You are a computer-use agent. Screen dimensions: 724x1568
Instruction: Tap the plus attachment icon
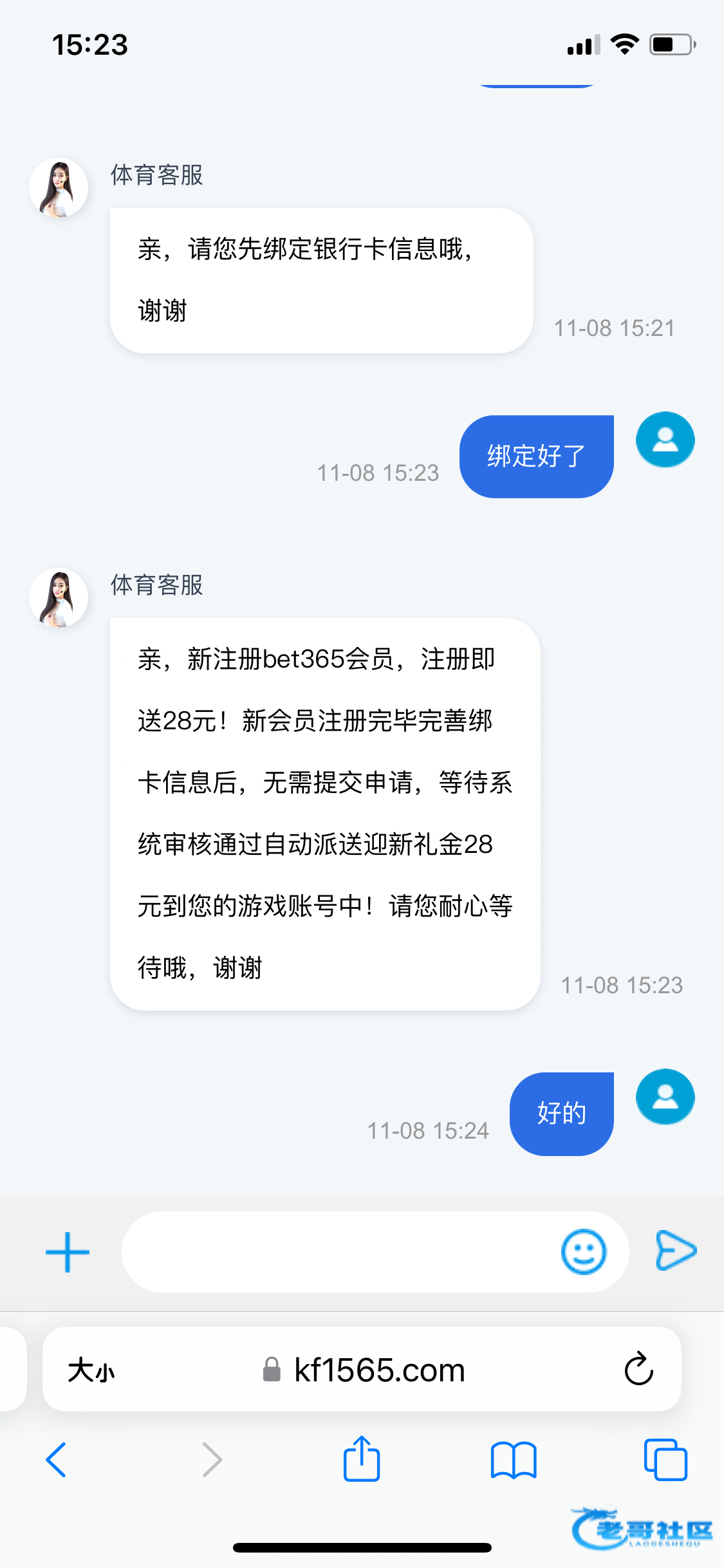point(68,1252)
